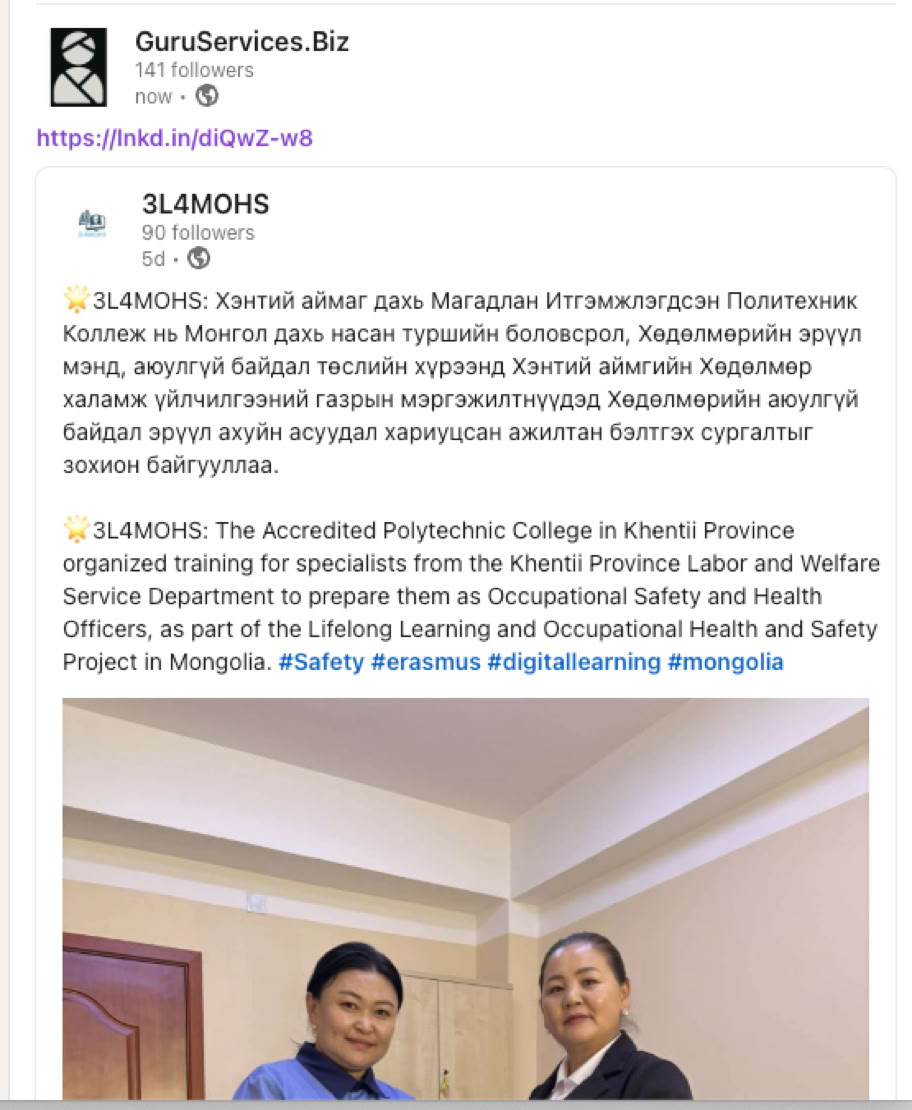The image size is (912, 1110).
Task: Open the 3L4MOHS page from the shared post
Action: (205, 205)
